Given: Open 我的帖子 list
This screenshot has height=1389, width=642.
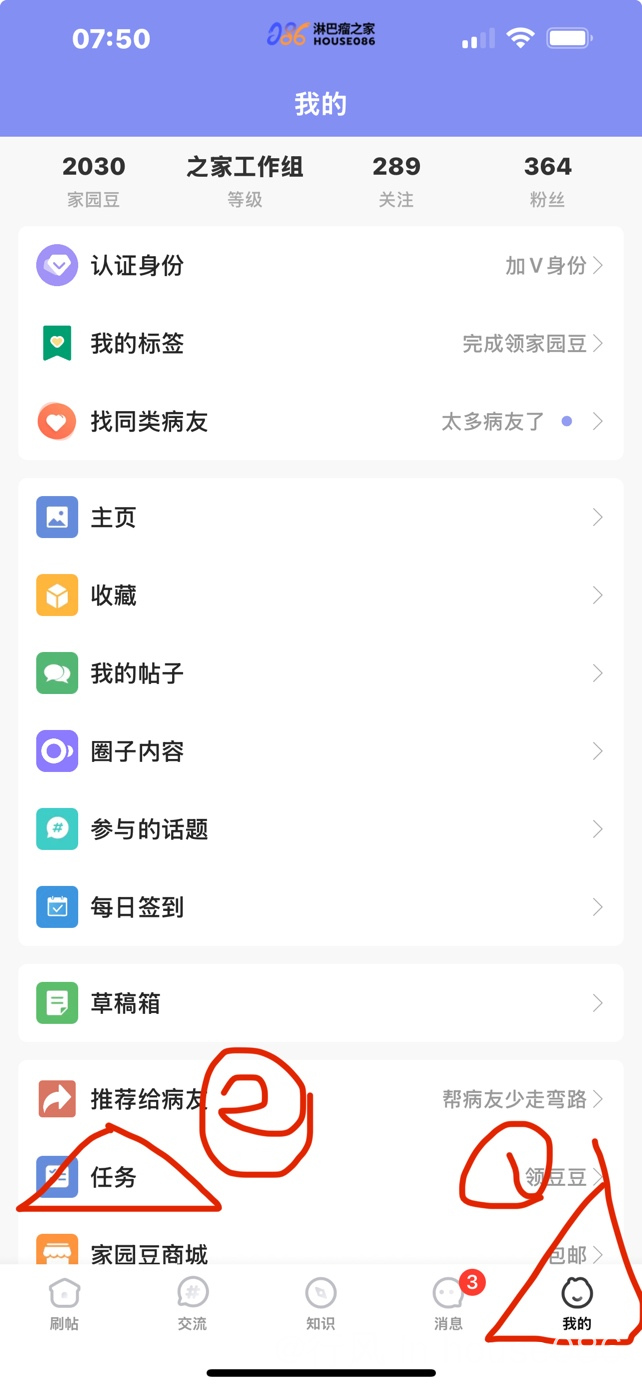Looking at the screenshot, I should point(320,674).
